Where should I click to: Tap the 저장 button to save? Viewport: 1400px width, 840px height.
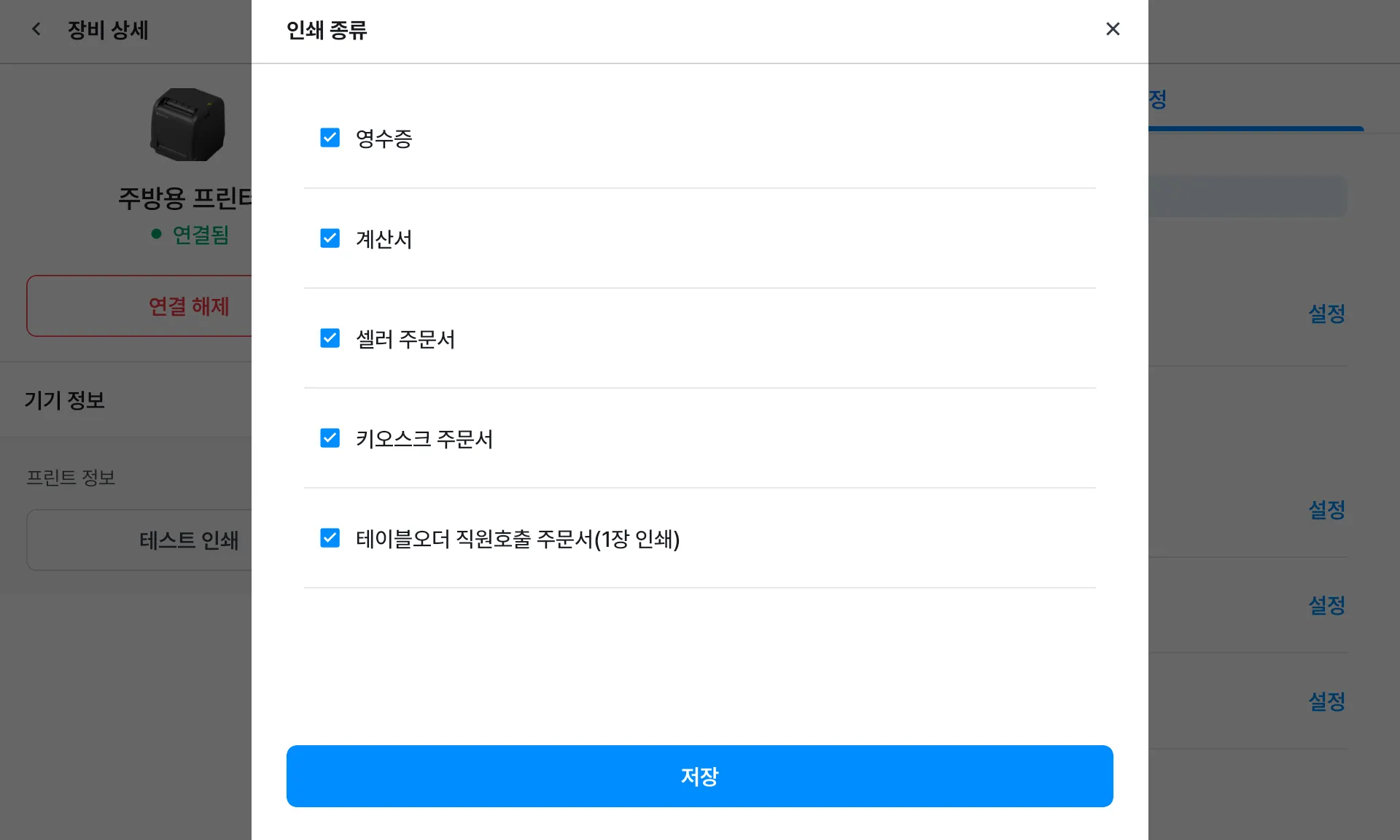[x=699, y=776]
